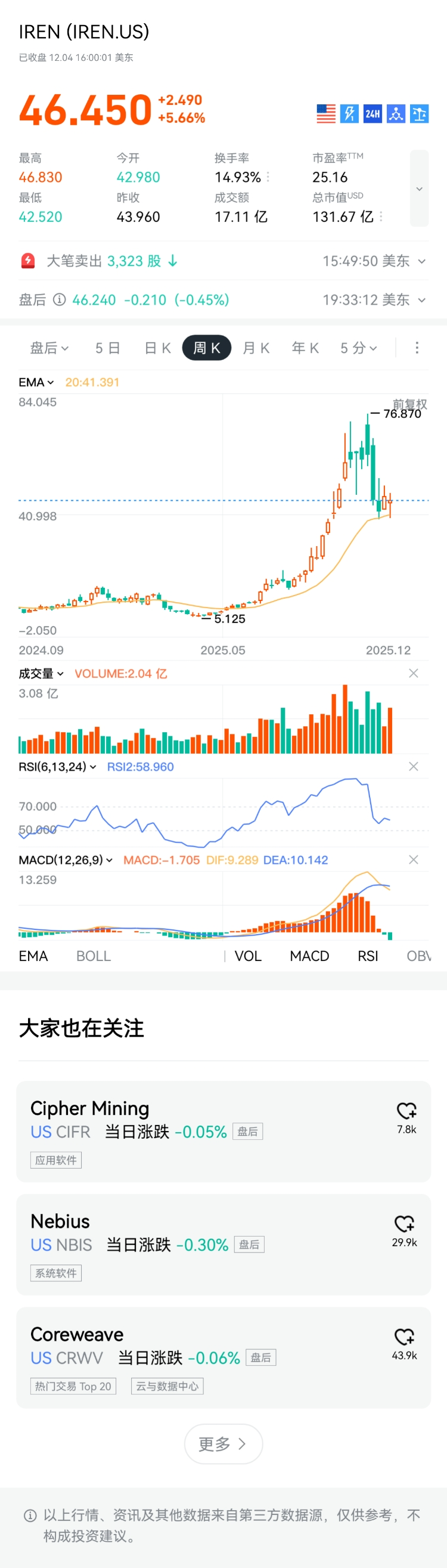The height and width of the screenshot is (1568, 447).
Task: Close the MACD indicator panel
Action: [x=414, y=860]
